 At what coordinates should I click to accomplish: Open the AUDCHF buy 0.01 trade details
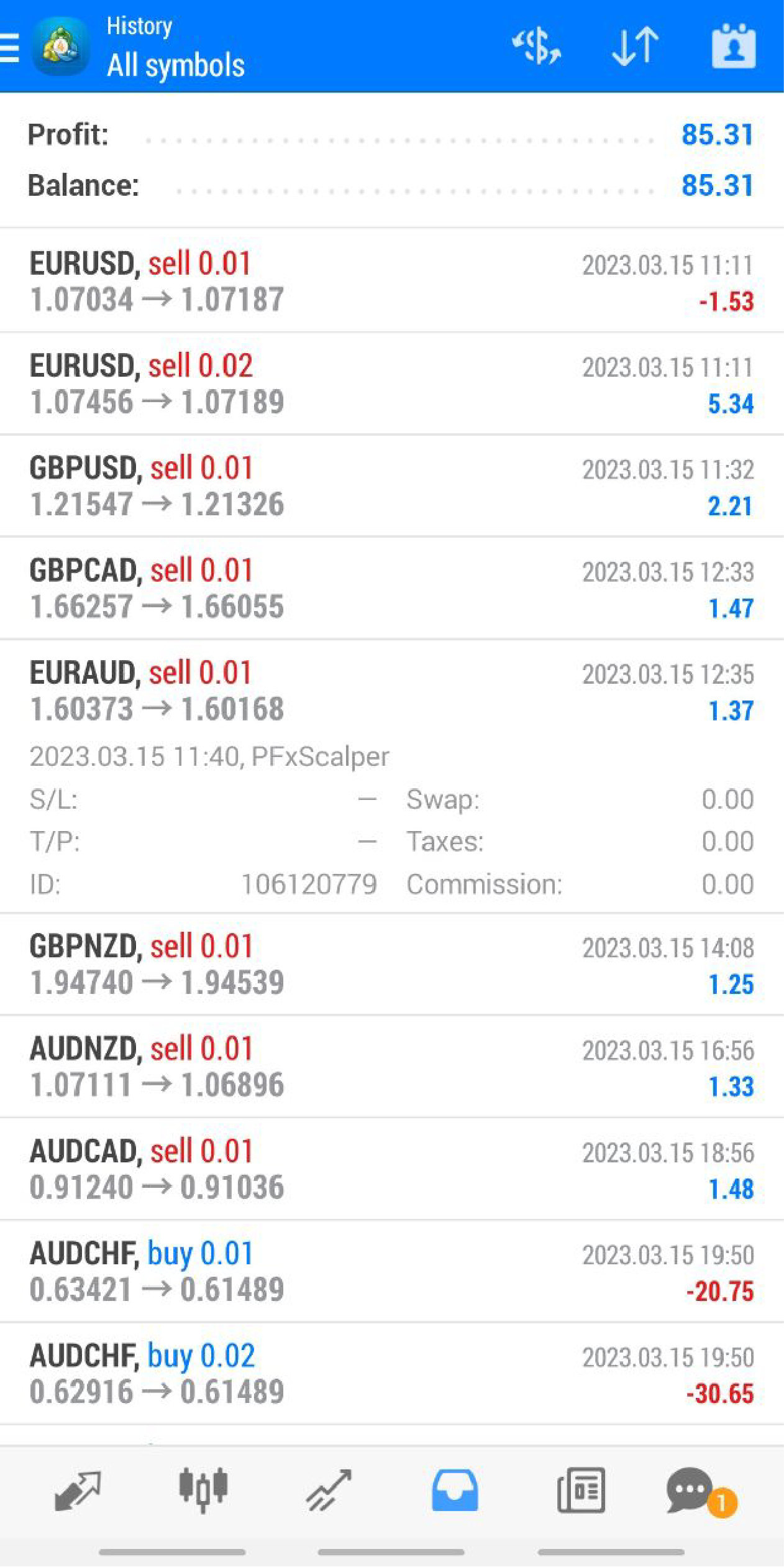coord(391,1272)
